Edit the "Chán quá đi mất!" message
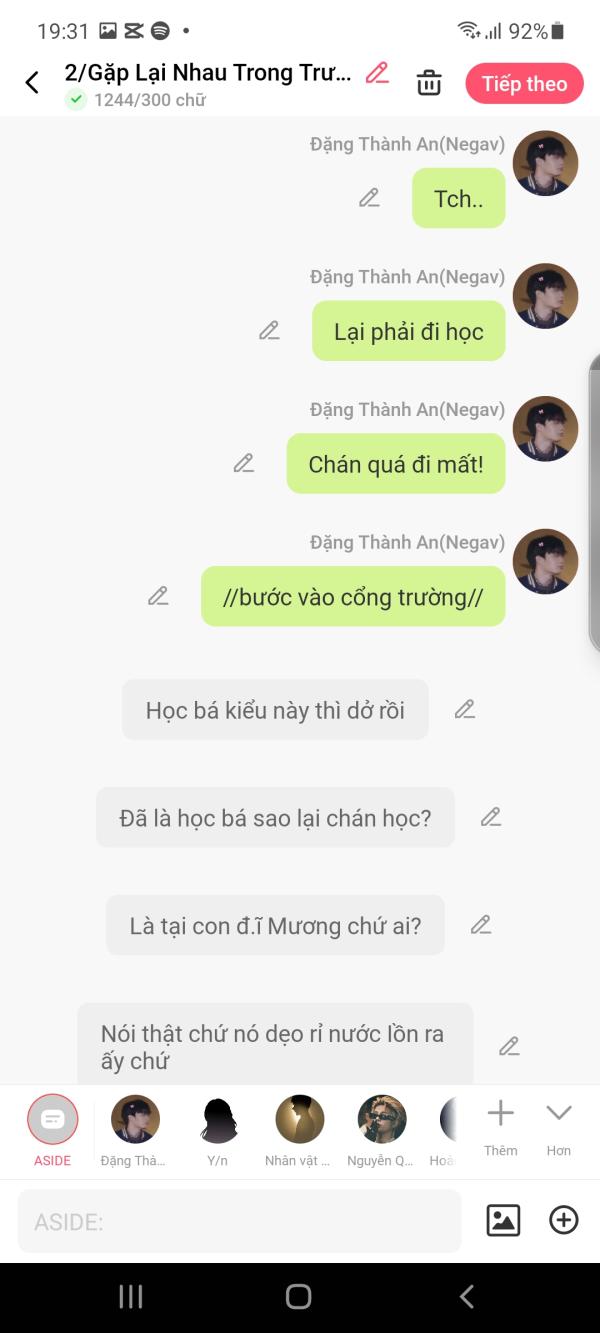The image size is (600, 1333). click(244, 463)
